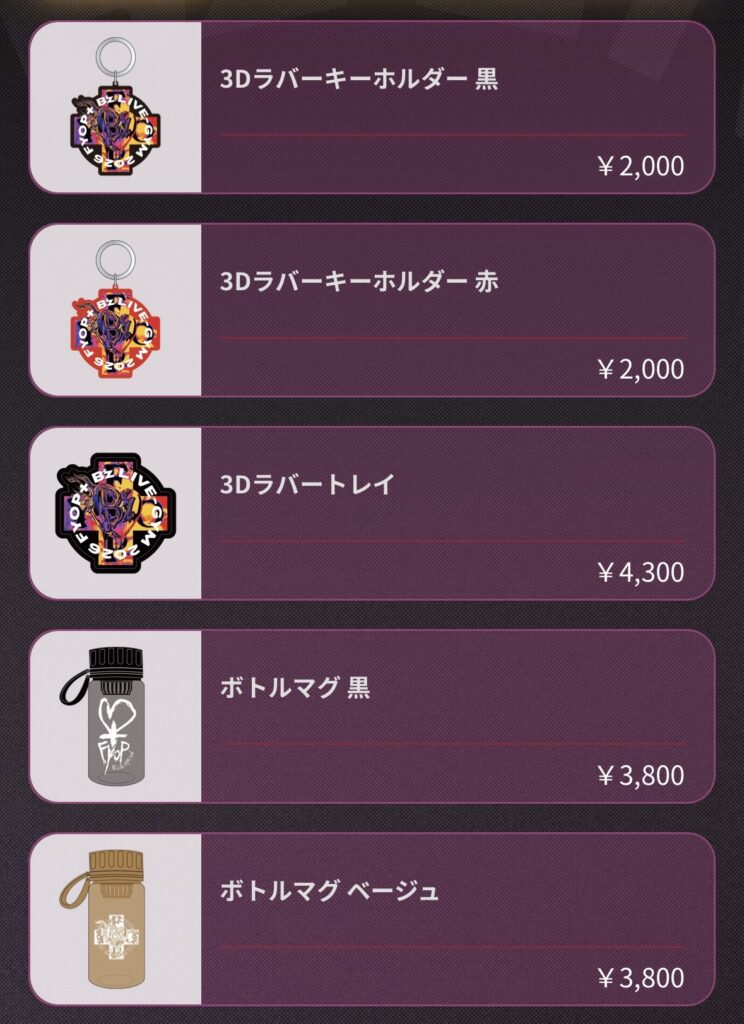Open ボトルマグ 黒 product details

point(372,716)
